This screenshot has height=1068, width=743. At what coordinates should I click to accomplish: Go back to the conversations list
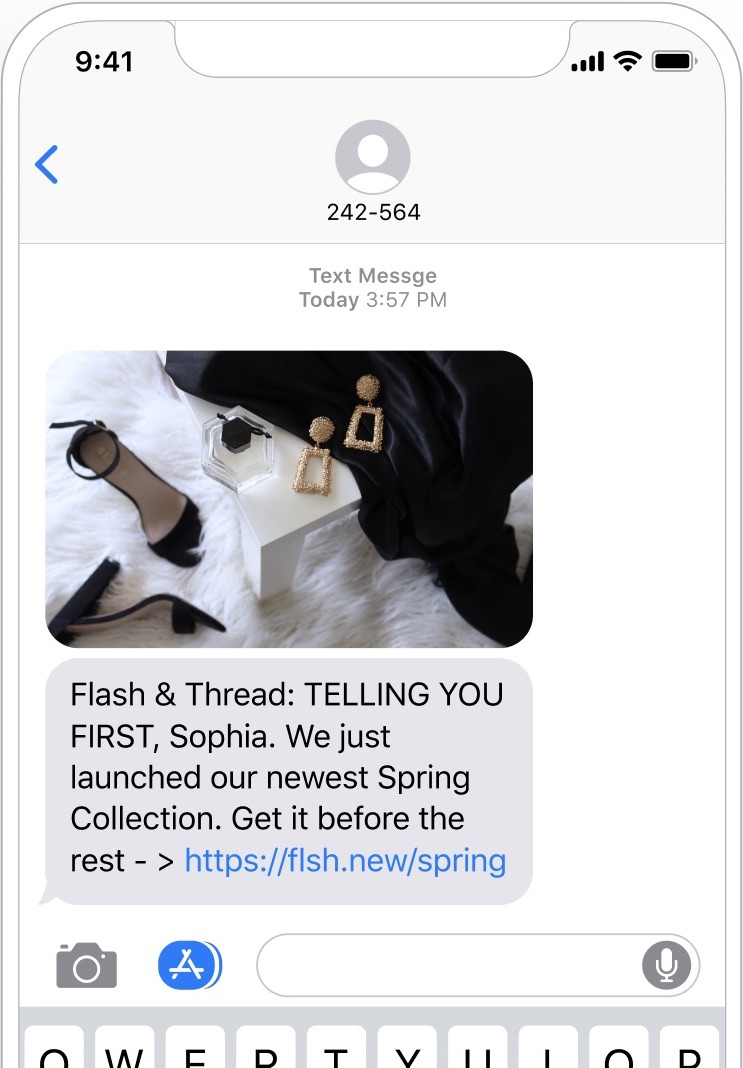(x=47, y=164)
